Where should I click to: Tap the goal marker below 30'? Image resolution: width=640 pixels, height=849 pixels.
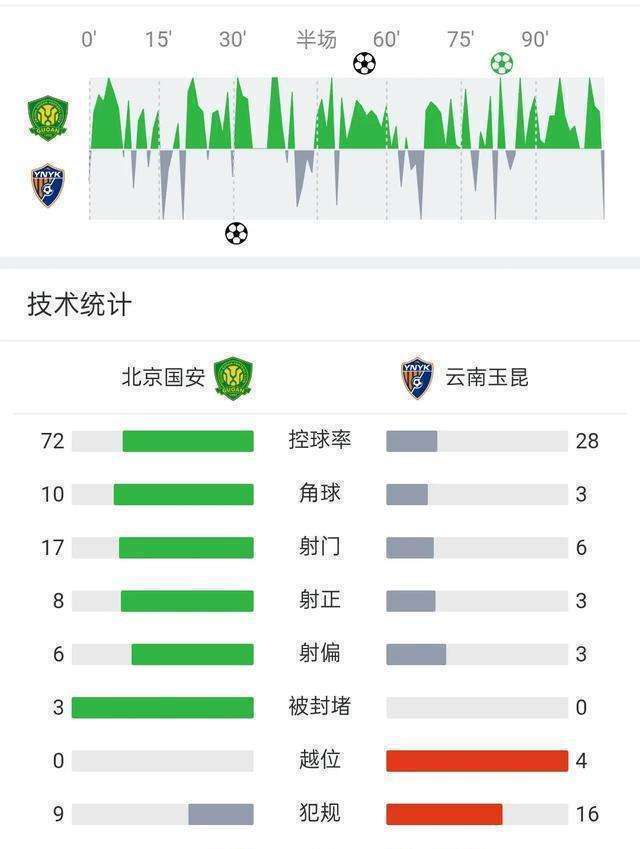(236, 234)
